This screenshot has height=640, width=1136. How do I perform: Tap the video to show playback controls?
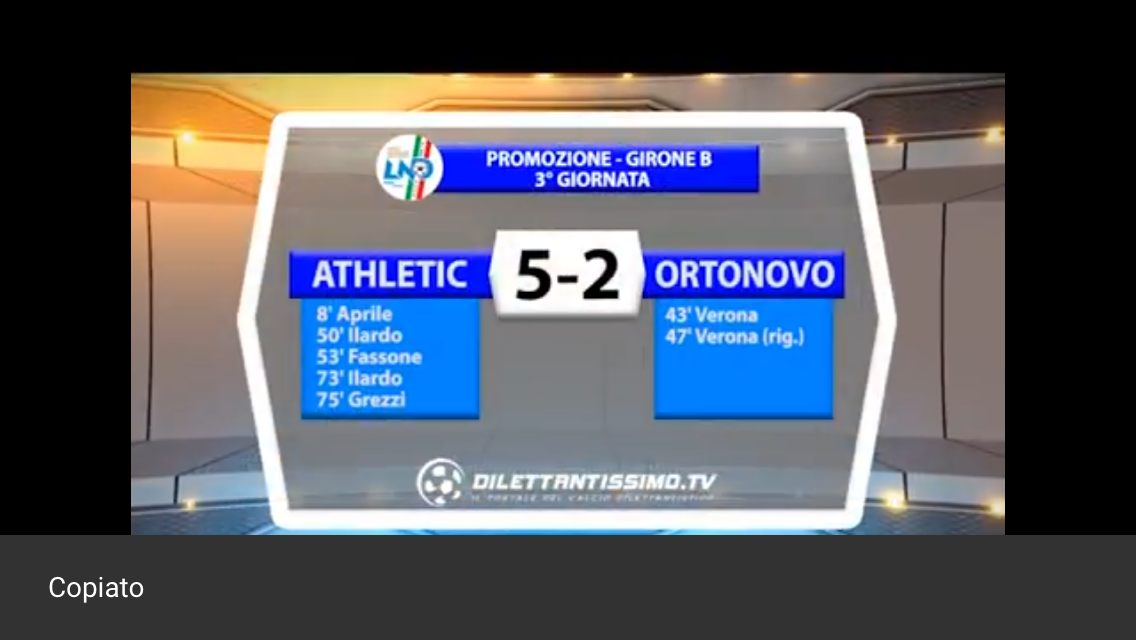567,303
